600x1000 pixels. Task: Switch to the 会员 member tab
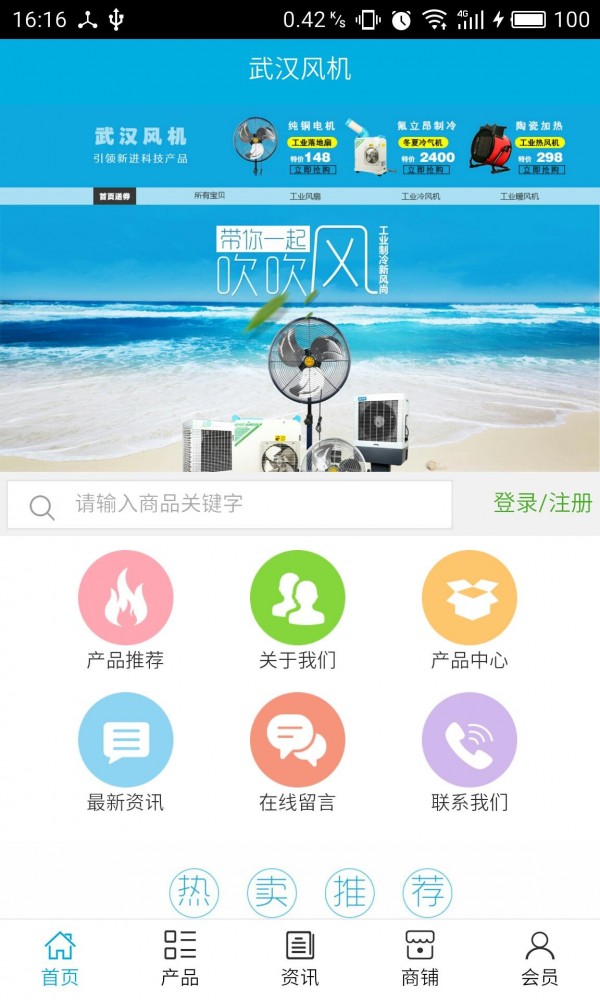540,958
